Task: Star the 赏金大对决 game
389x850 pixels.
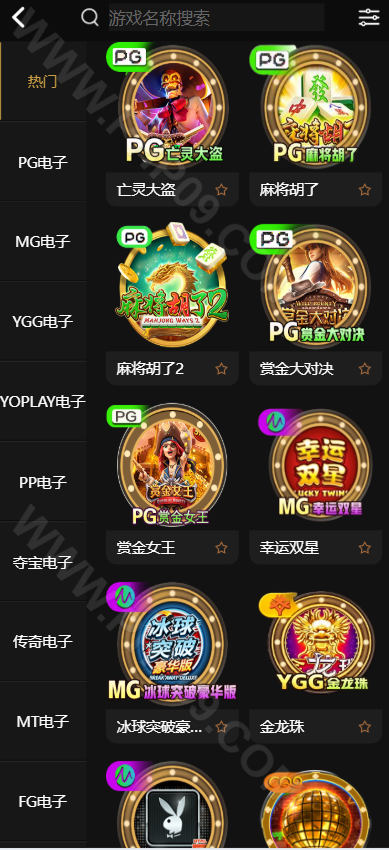Action: [365, 369]
